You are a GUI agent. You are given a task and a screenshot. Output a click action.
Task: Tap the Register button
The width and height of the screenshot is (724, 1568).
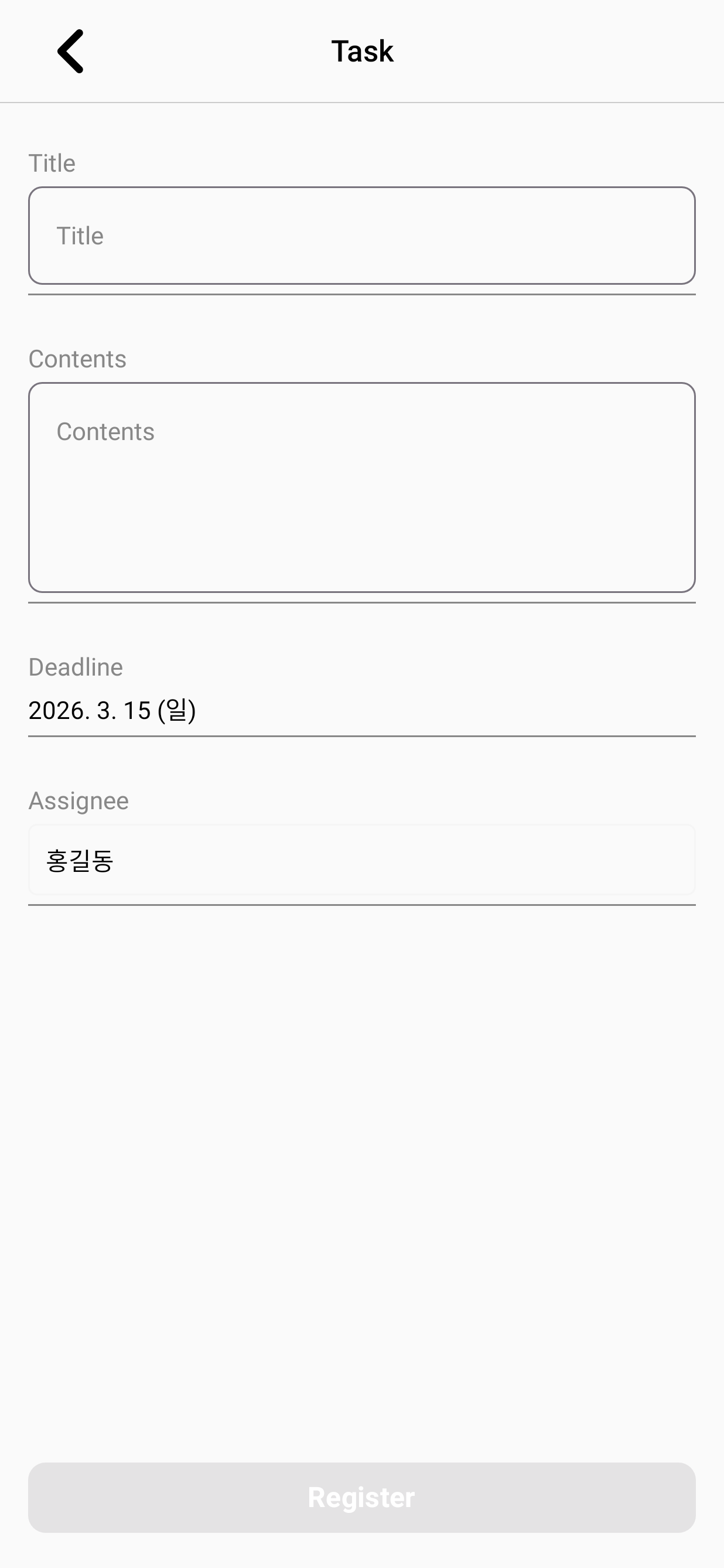(361, 1497)
